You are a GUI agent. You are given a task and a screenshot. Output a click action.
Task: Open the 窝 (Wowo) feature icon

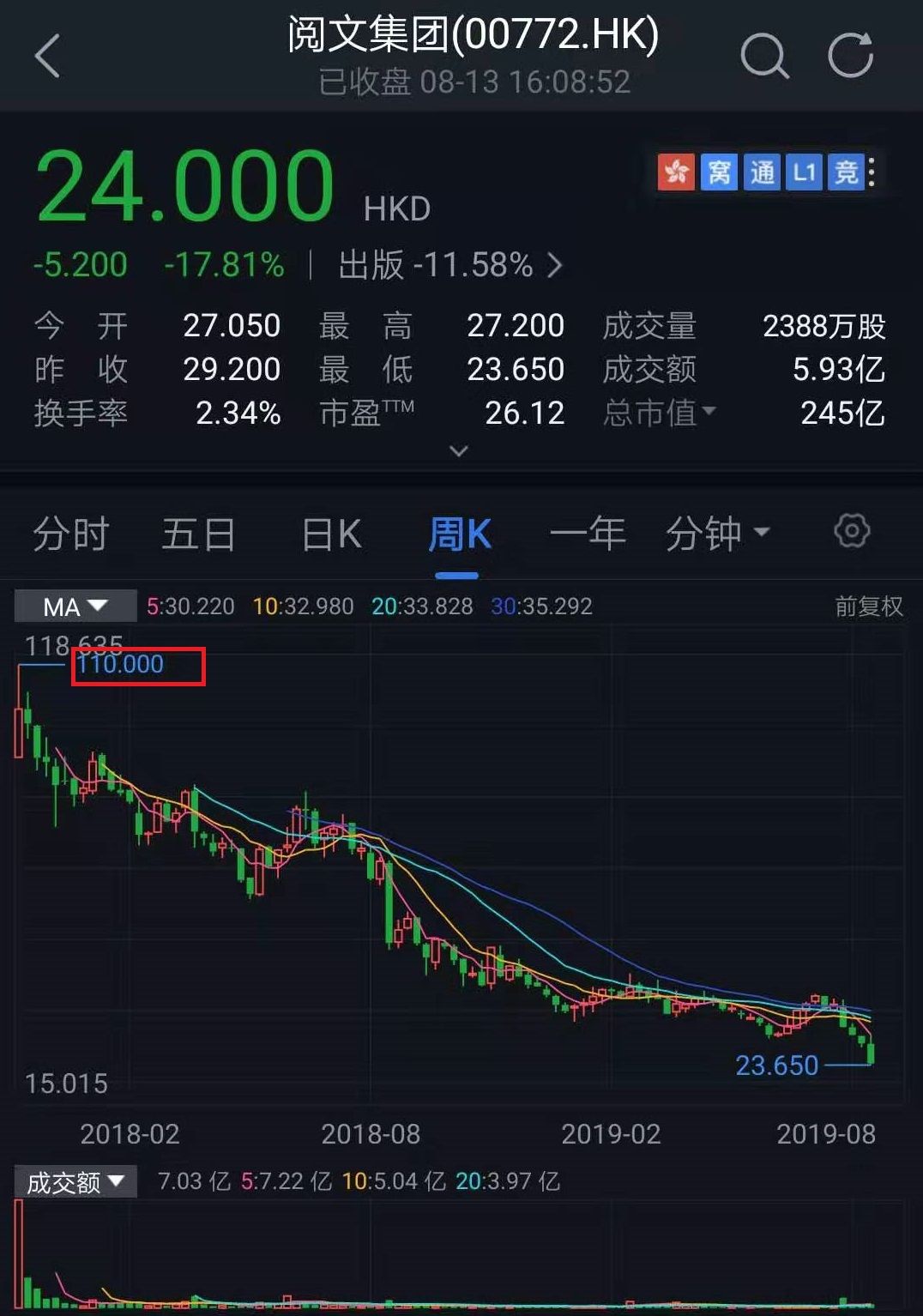[719, 172]
